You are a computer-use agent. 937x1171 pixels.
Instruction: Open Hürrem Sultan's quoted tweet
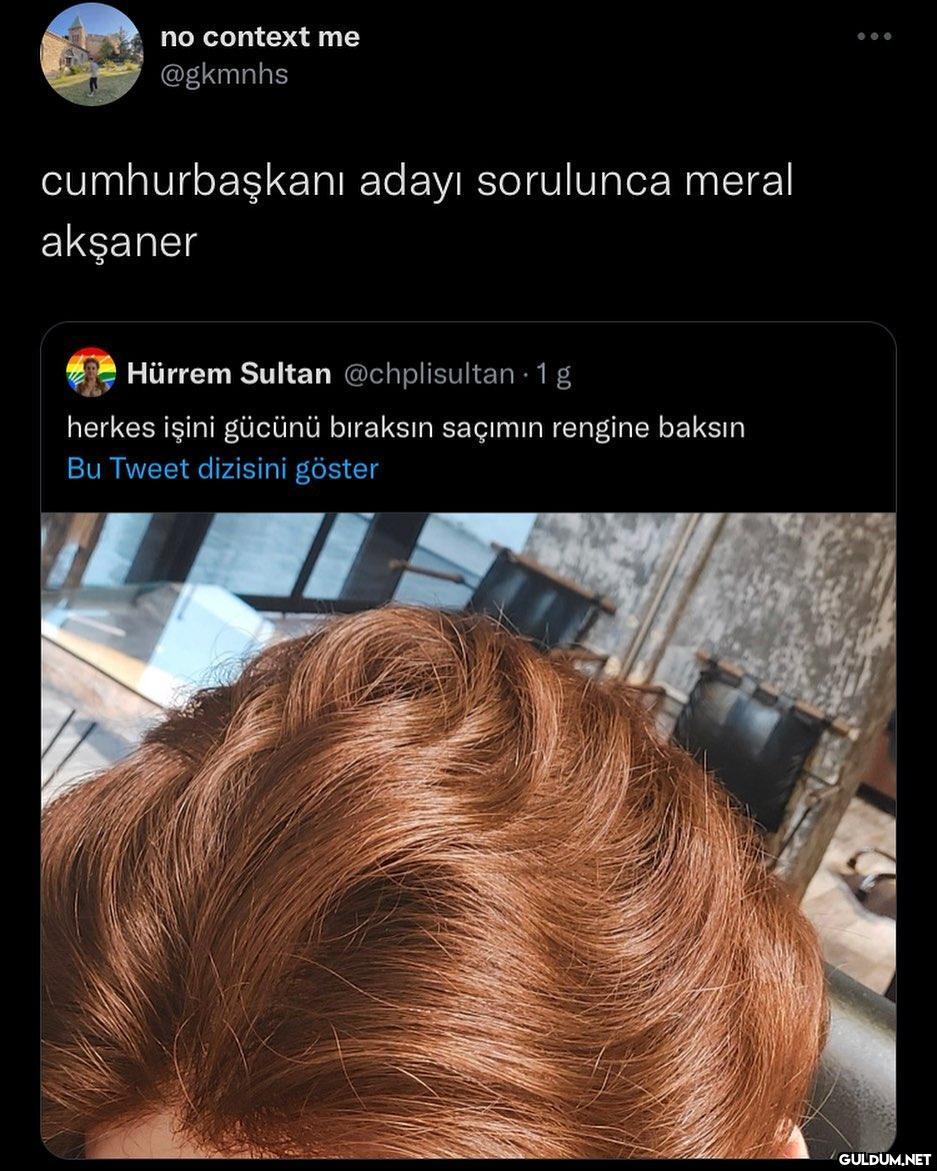tap(405, 429)
